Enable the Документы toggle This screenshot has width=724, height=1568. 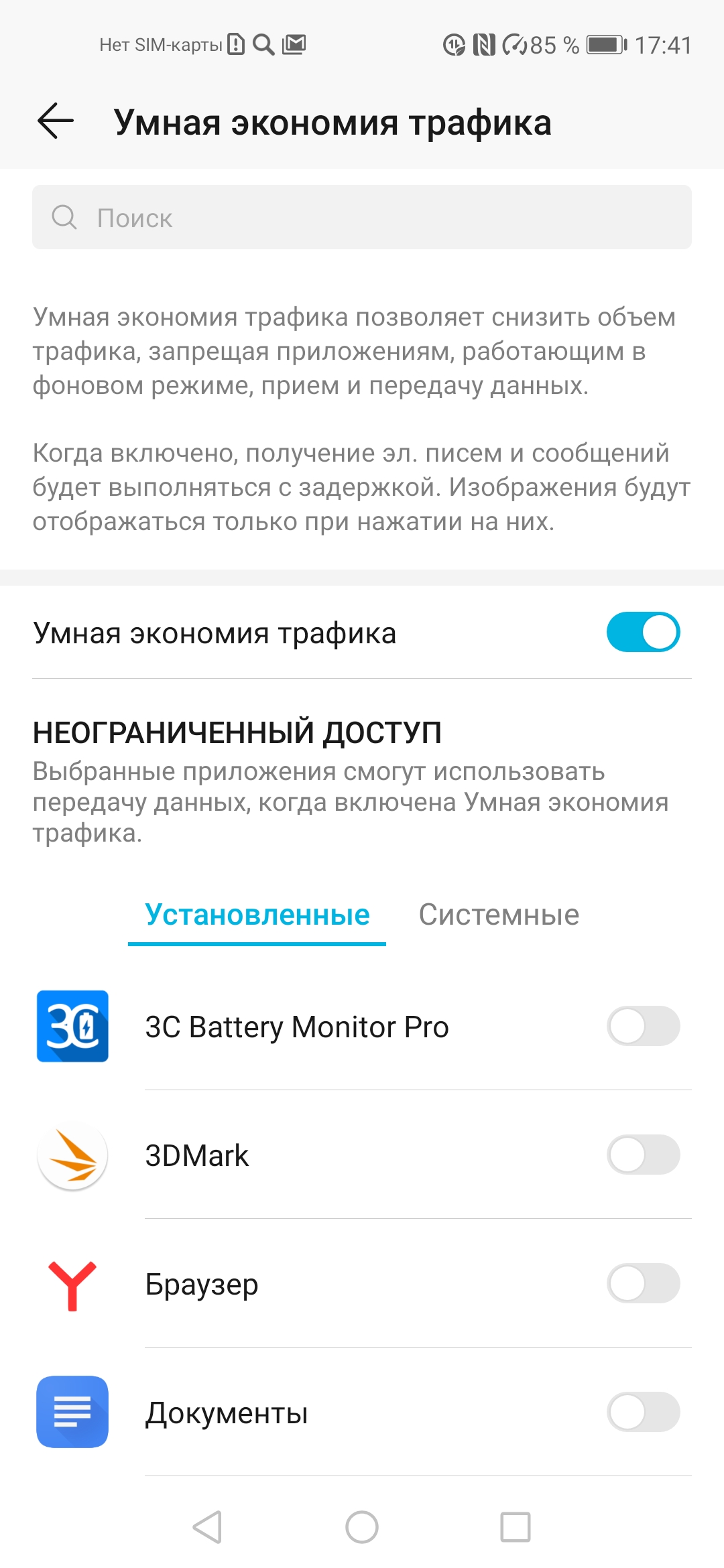pos(642,1412)
